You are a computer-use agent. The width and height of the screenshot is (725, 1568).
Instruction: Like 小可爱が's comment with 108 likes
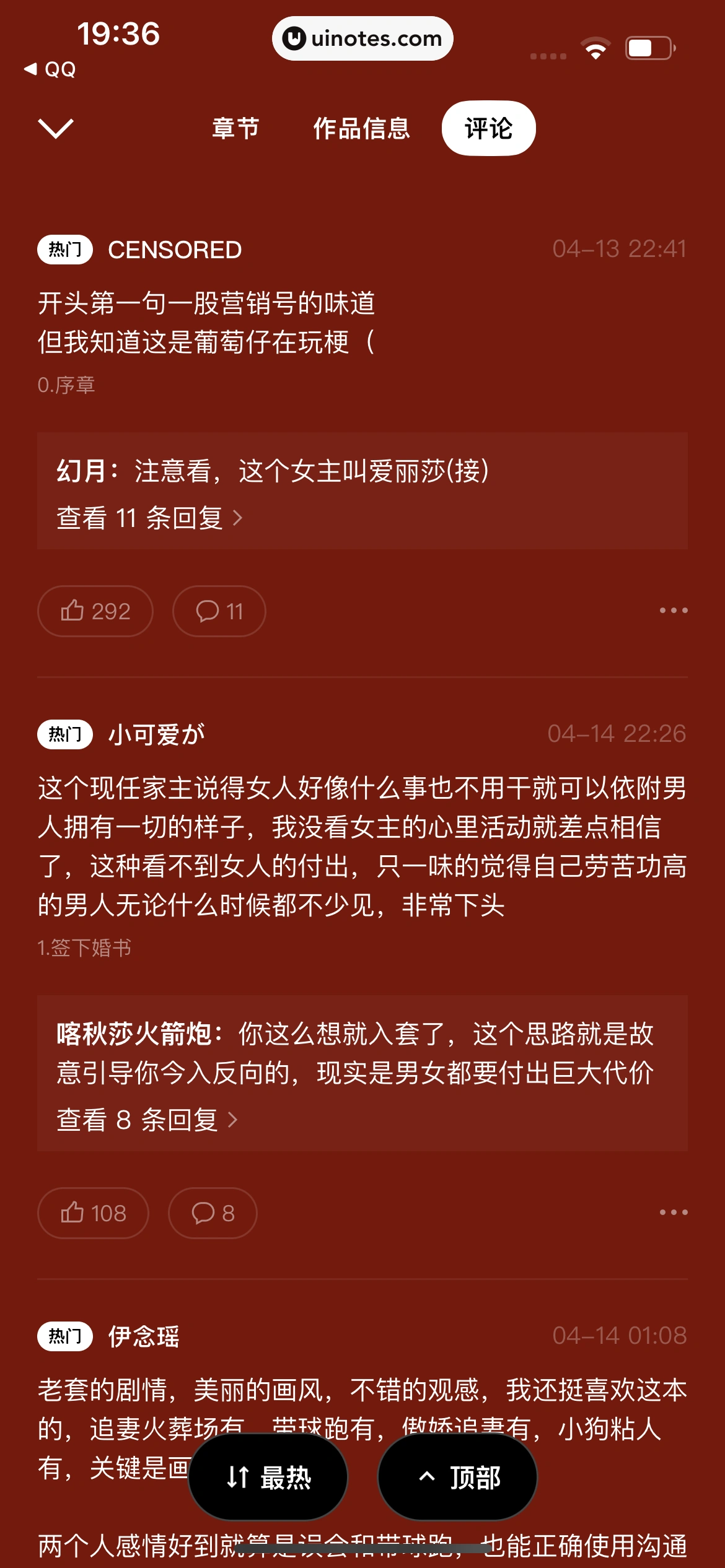point(93,1213)
